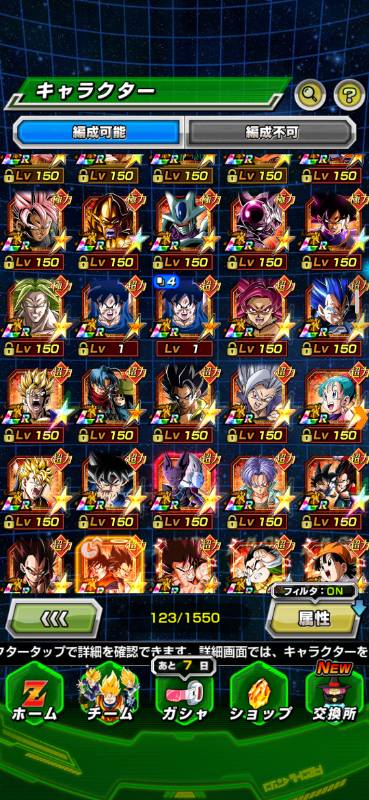369x800 pixels.
Task: Switch to the 編成可能 tab
Action: 99,132
